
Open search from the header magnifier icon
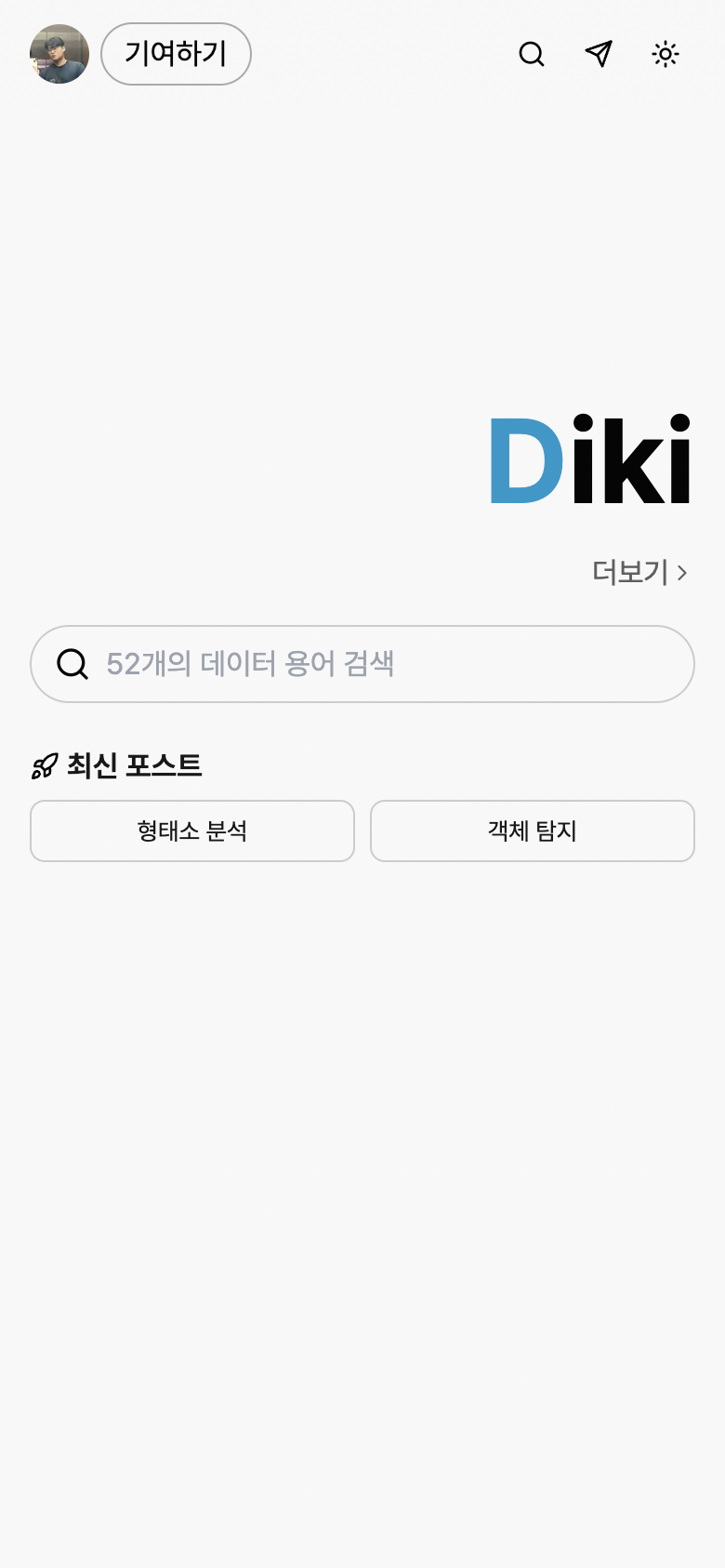point(532,54)
